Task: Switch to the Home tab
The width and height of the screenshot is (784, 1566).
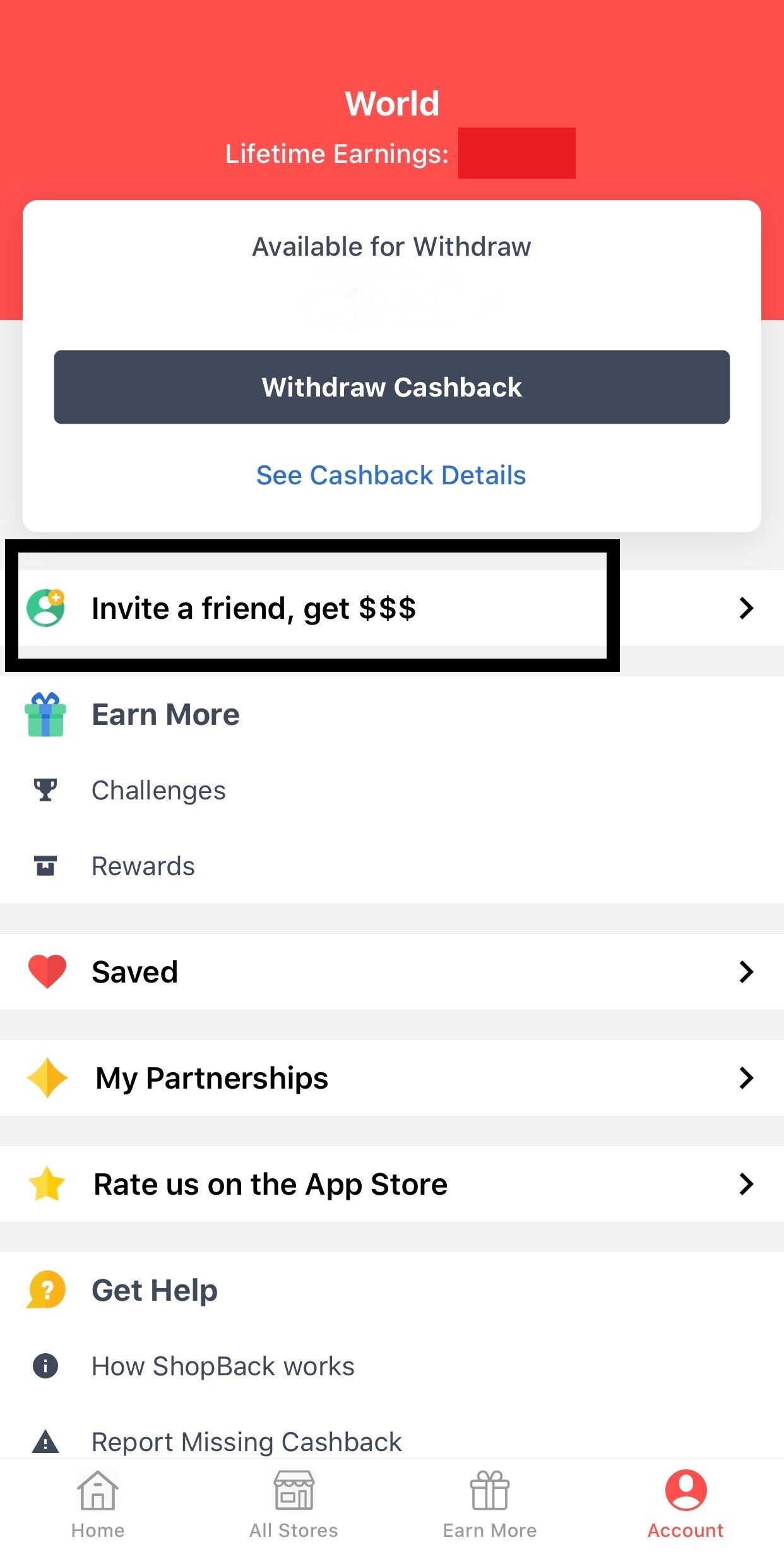Action: 98,1506
